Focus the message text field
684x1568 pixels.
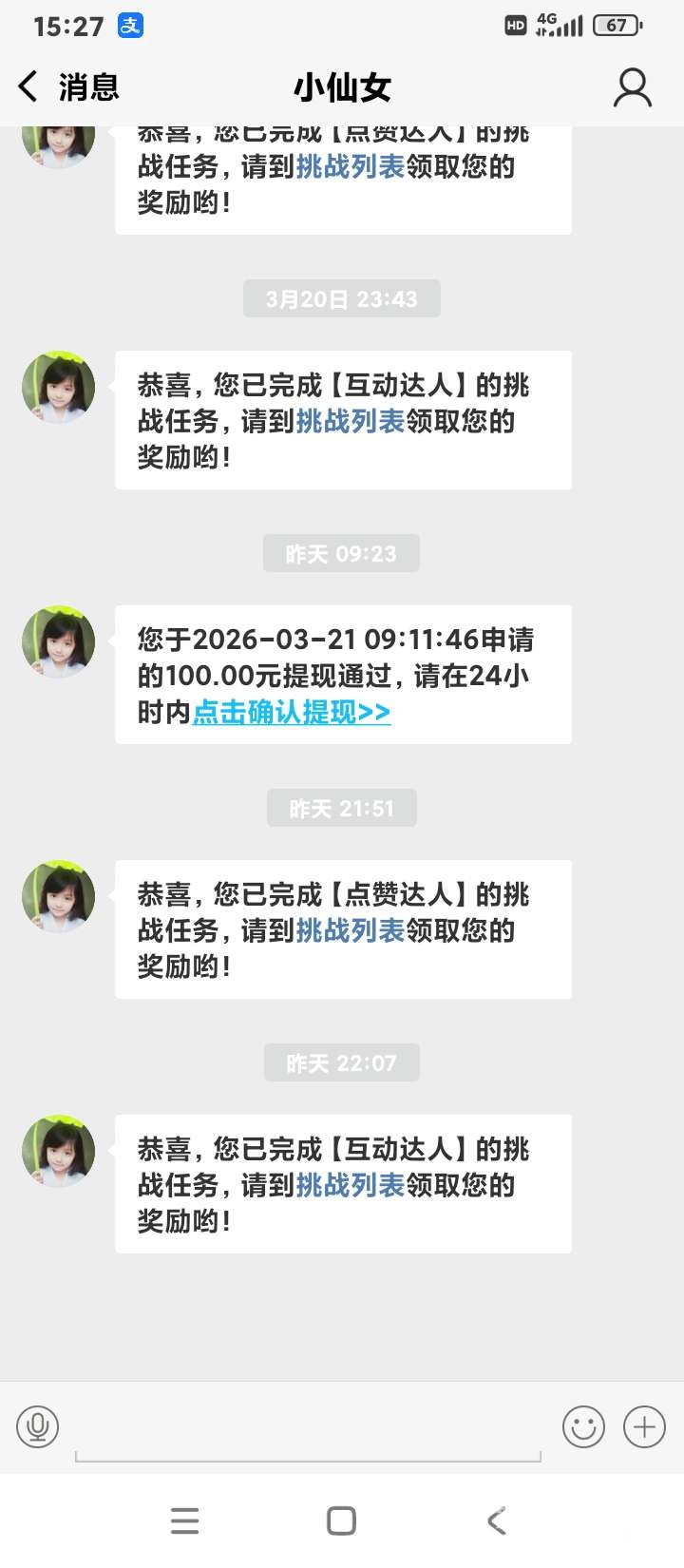(308, 1430)
